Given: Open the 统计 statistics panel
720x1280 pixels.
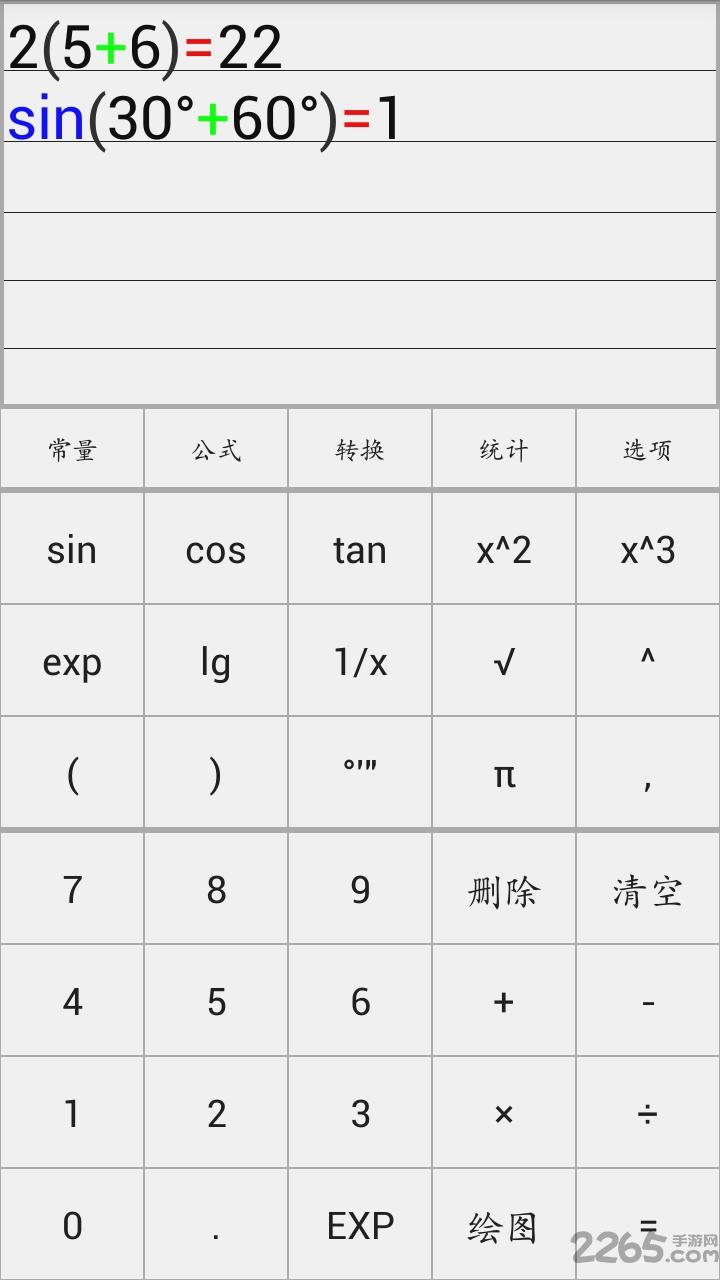Looking at the screenshot, I should click(504, 448).
